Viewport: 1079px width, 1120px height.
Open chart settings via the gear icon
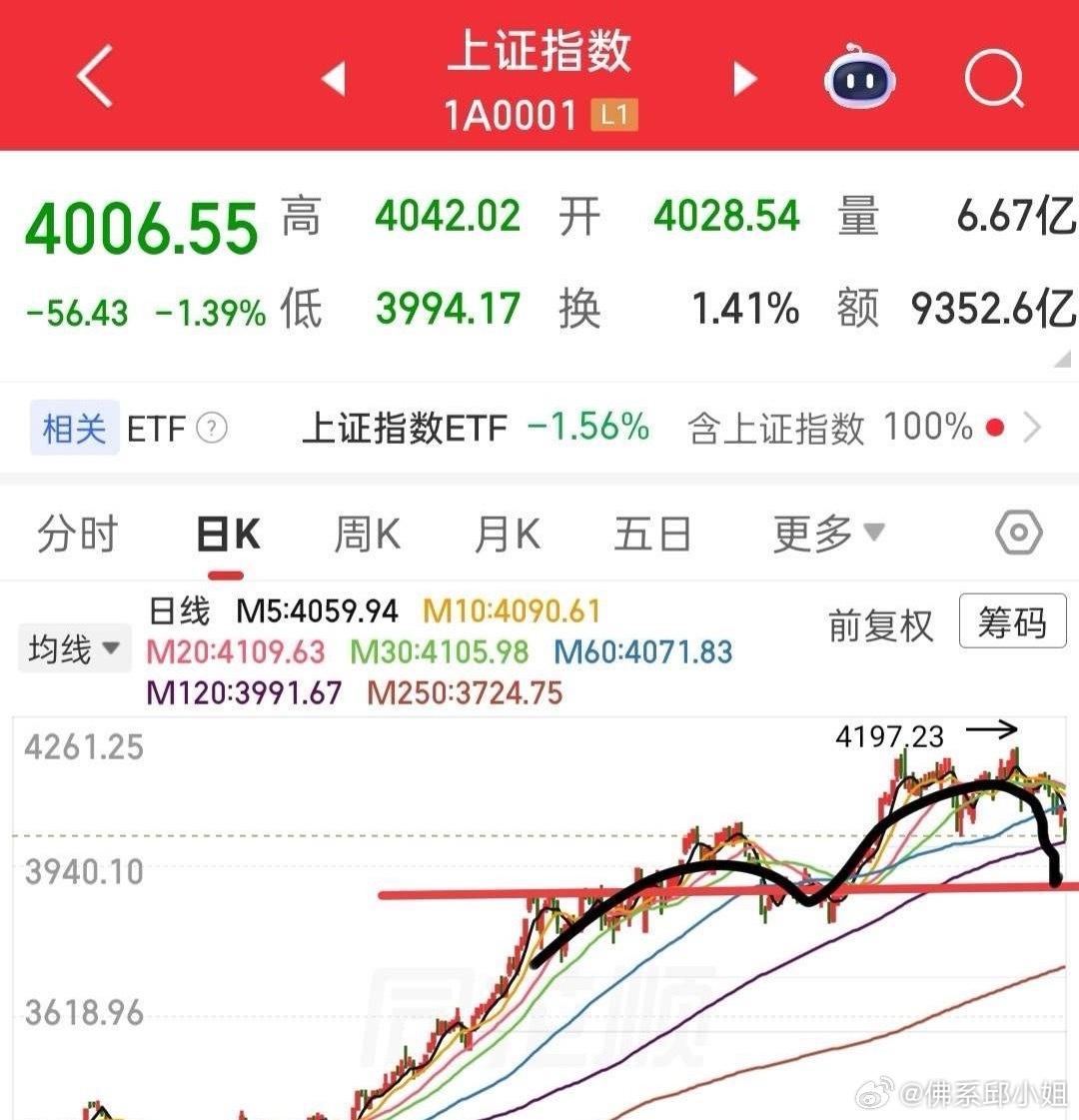[1018, 533]
